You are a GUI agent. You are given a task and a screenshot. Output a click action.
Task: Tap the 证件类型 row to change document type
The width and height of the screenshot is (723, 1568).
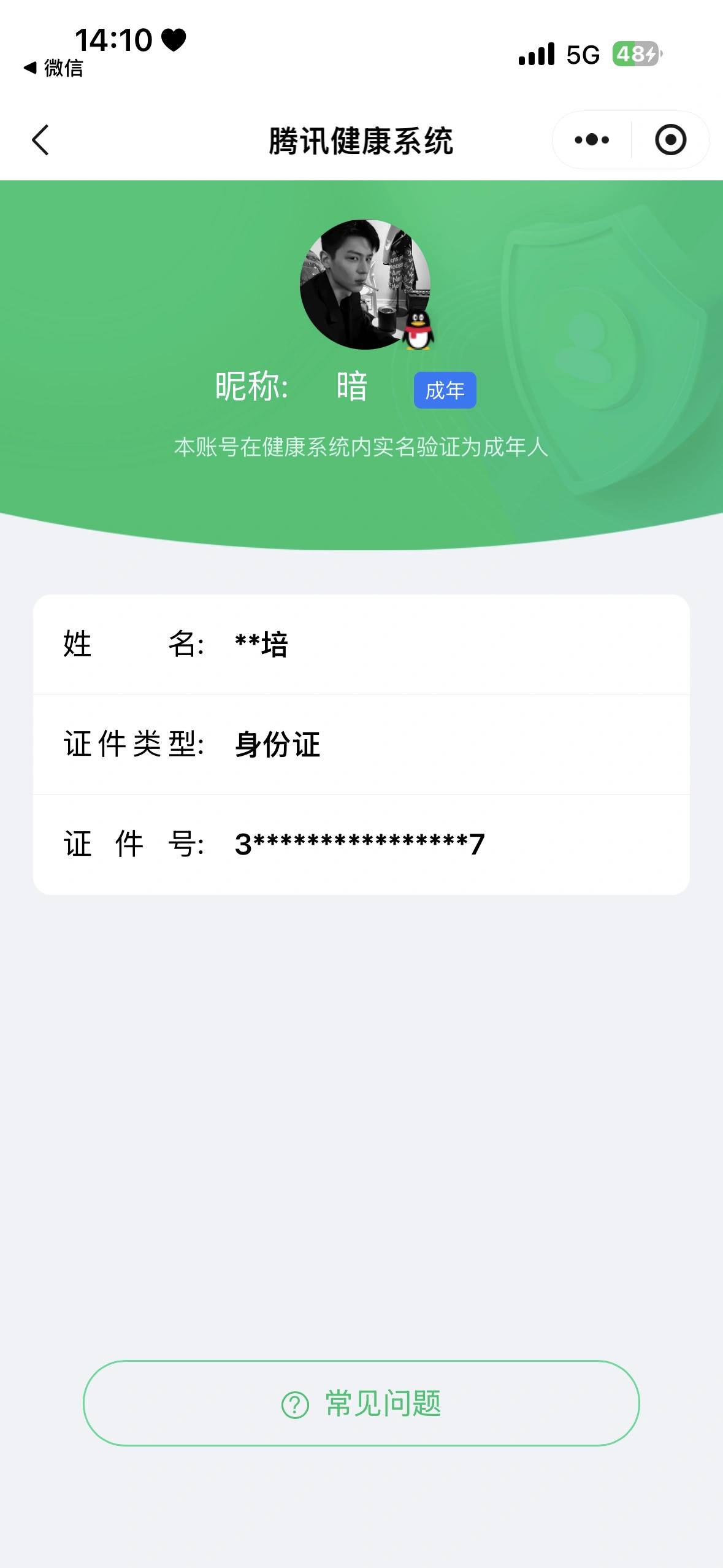click(x=362, y=744)
